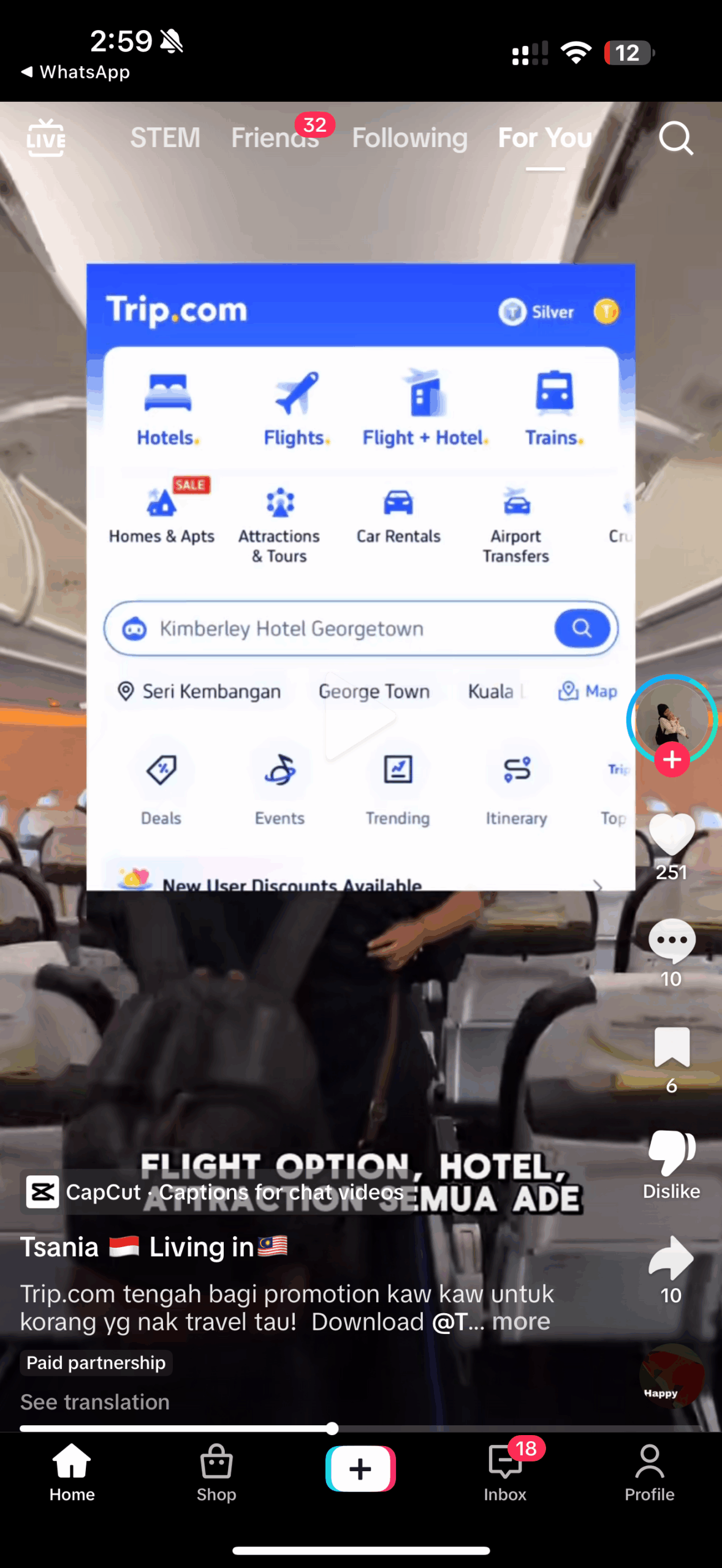Tap the Dislike thumbs-down
The height and width of the screenshot is (1568, 722).
[x=672, y=1153]
